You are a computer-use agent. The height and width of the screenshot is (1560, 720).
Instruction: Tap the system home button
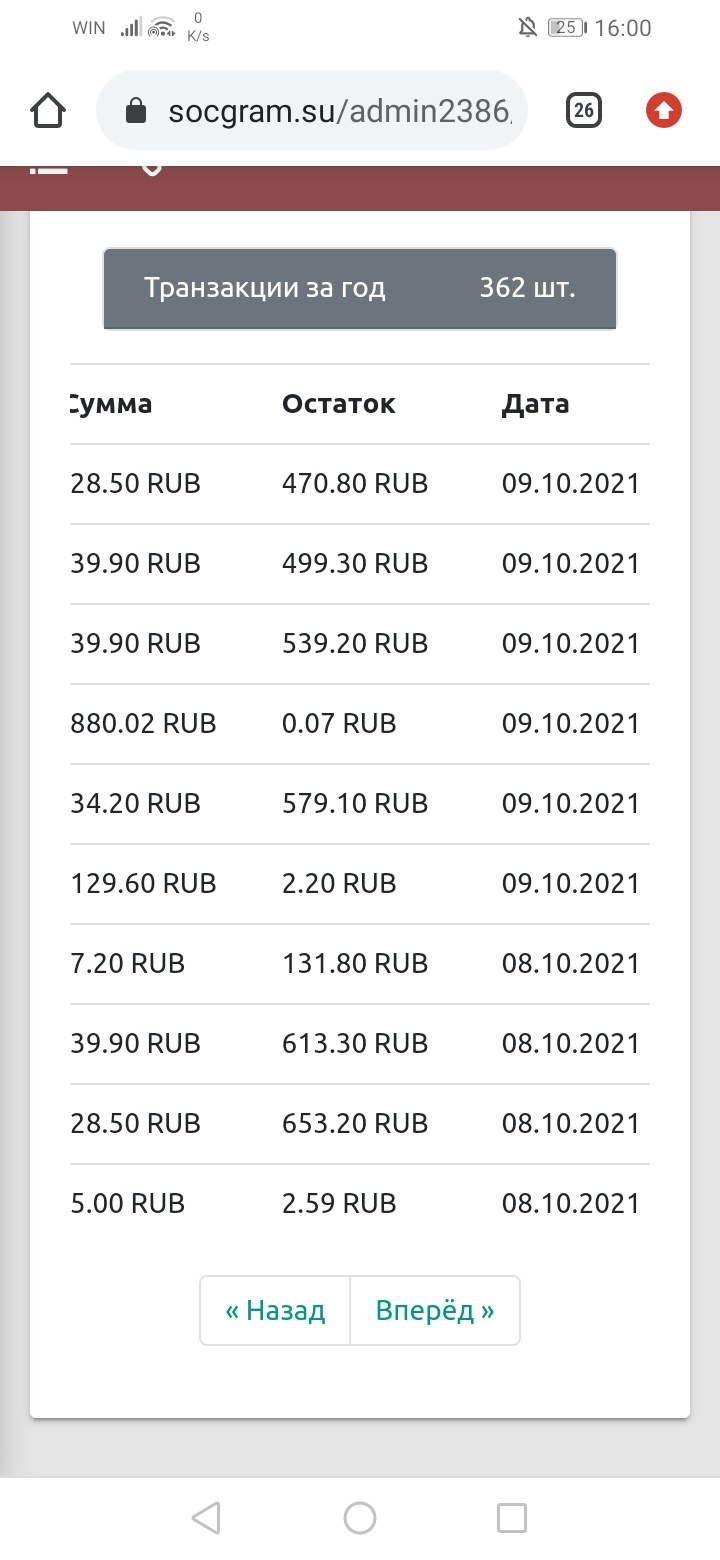(x=360, y=1518)
